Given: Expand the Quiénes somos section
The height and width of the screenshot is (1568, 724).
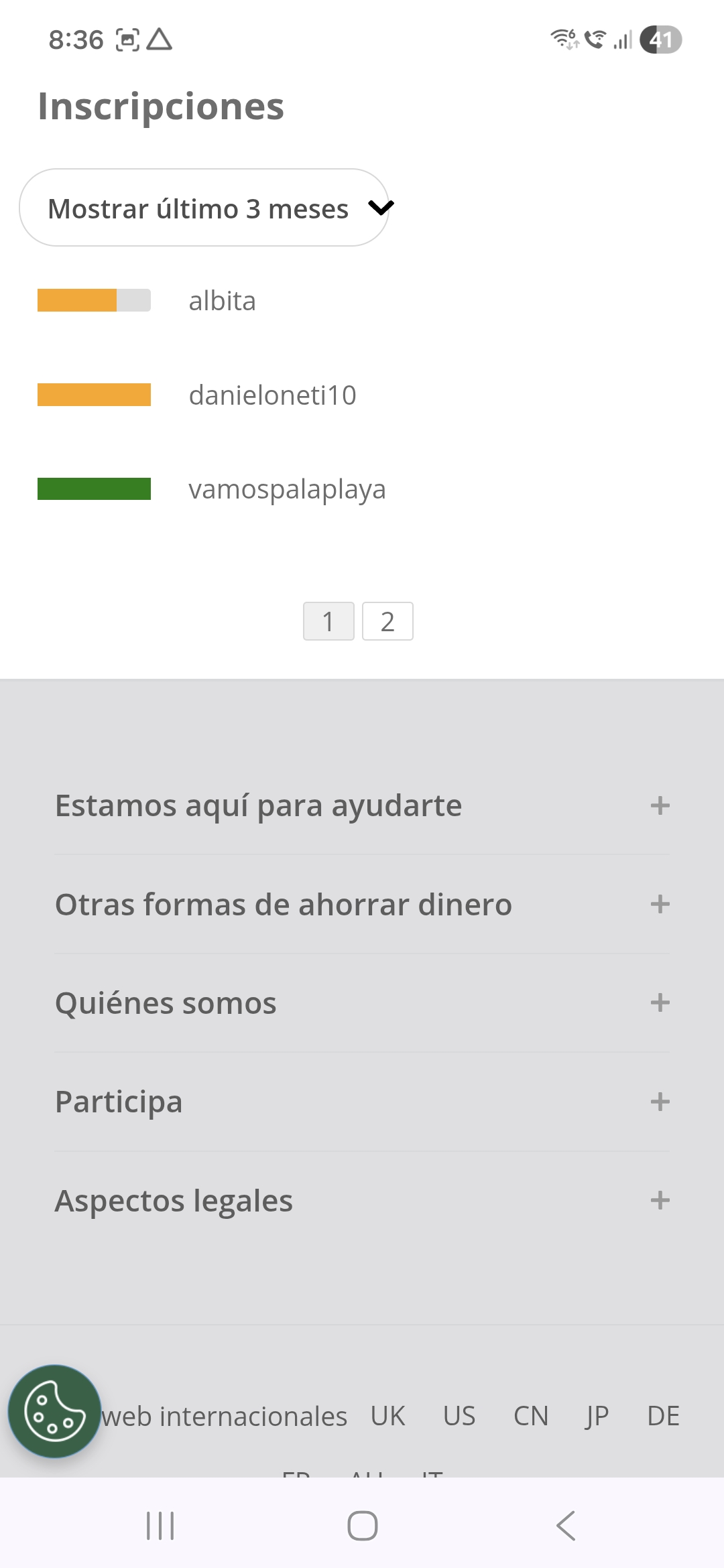Looking at the screenshot, I should pyautogui.click(x=362, y=1003).
